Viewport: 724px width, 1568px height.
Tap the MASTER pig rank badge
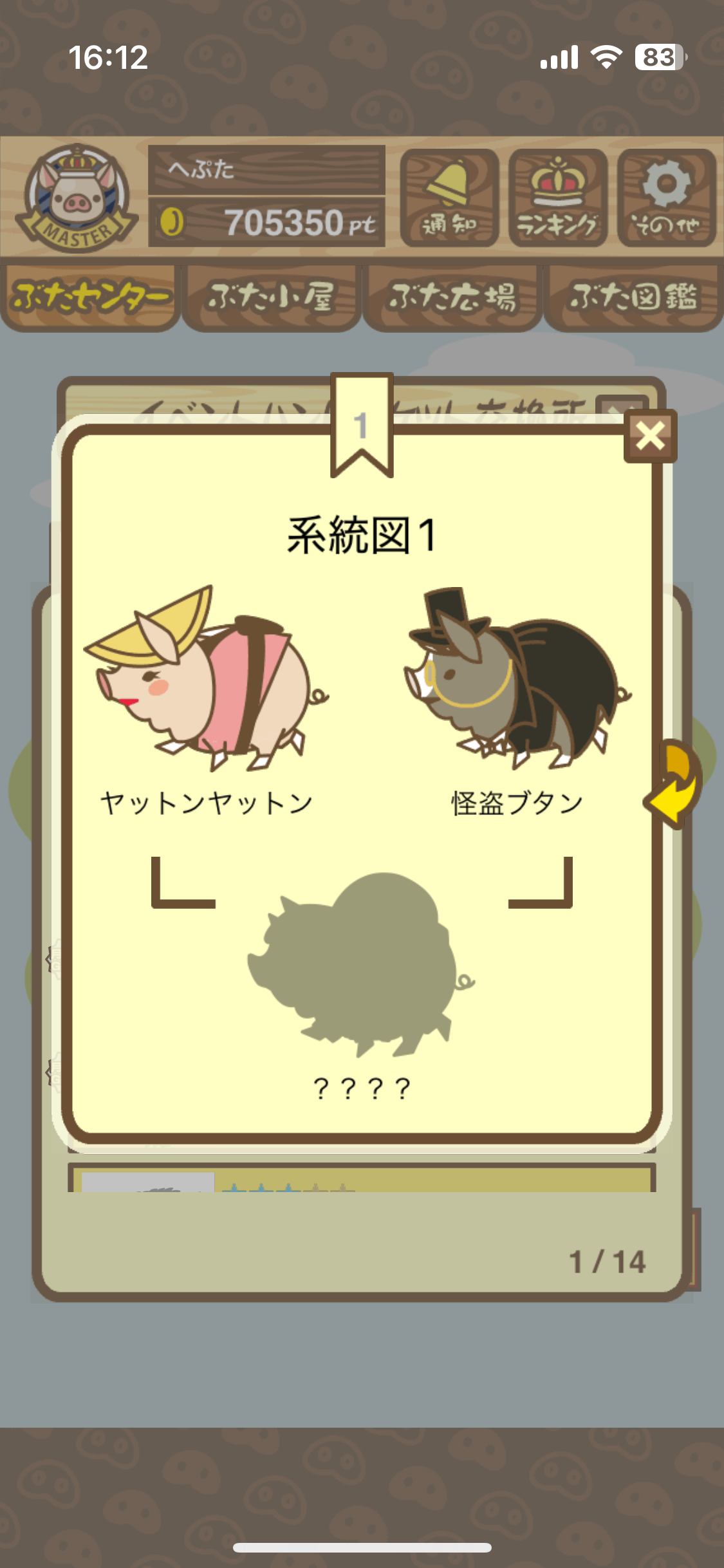pyautogui.click(x=77, y=198)
